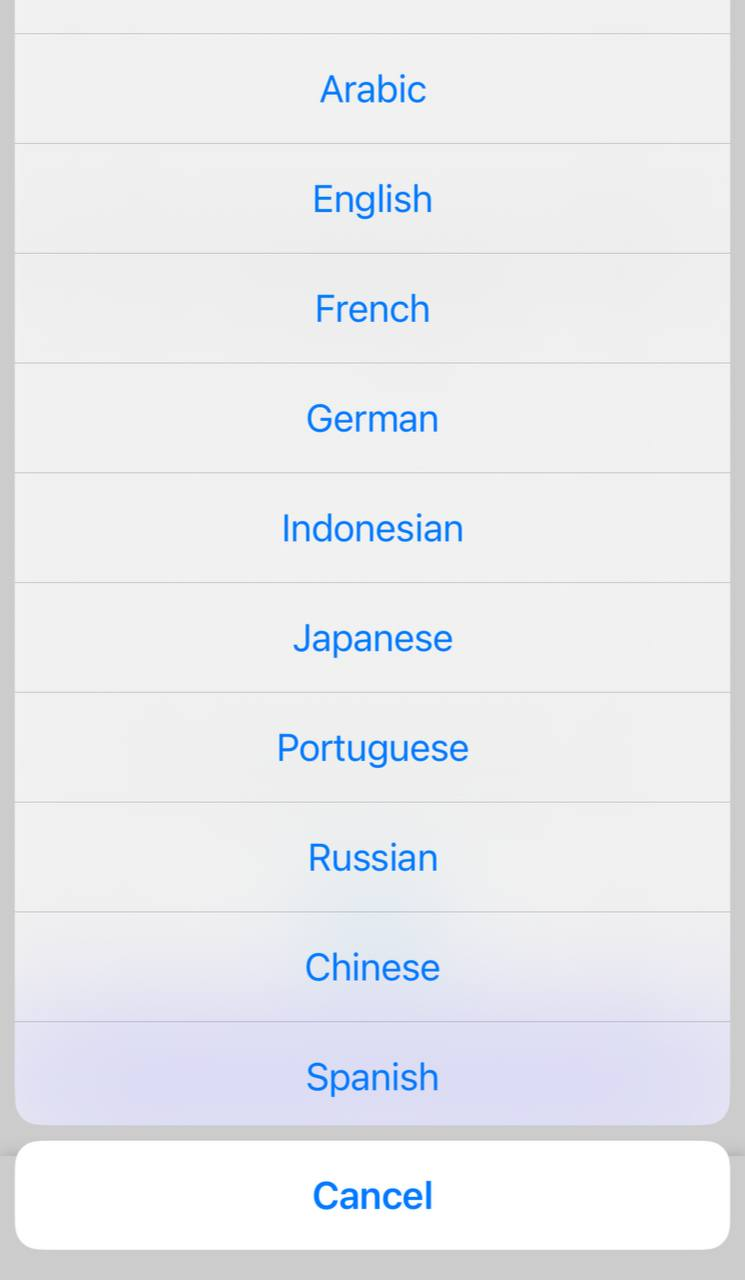Choose the Russian option
Viewport: 745px width, 1280px height.
[372, 857]
